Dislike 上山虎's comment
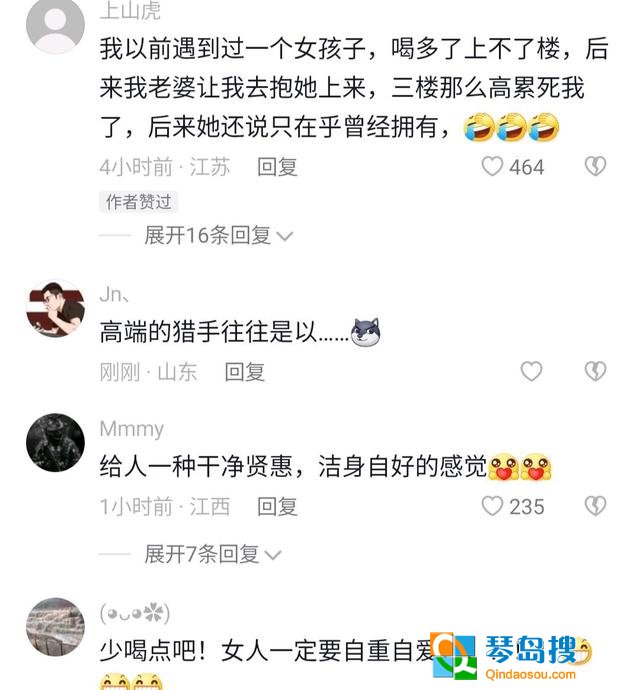 point(595,166)
